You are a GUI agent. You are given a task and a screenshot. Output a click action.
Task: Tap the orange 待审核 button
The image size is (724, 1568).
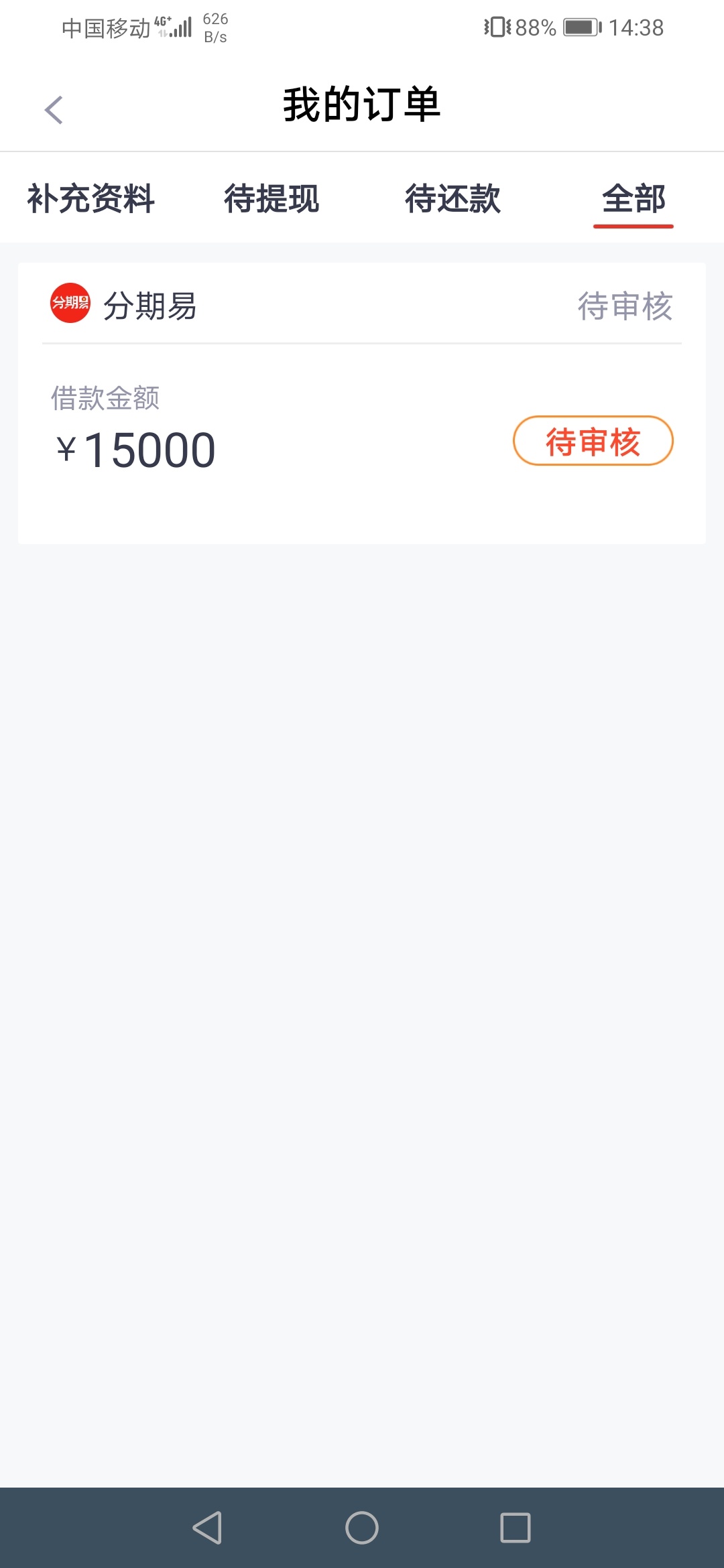(x=593, y=441)
